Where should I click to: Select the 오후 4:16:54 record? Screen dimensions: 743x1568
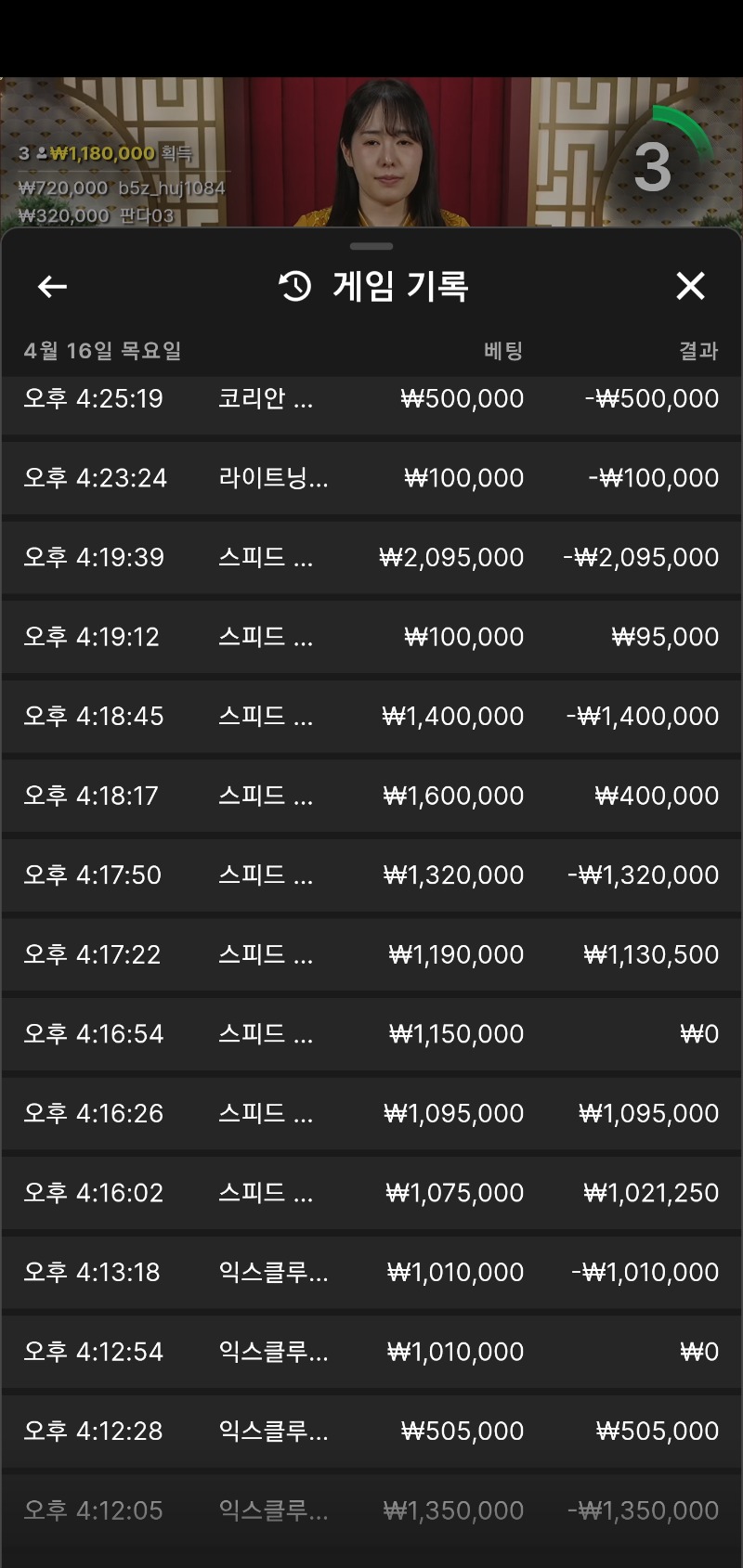pos(371,1034)
